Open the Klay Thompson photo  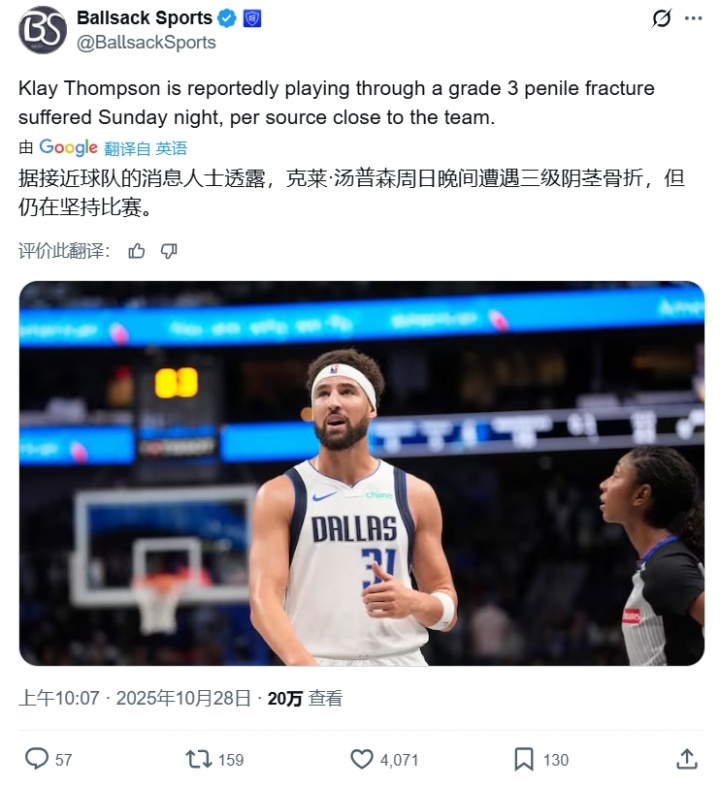point(361,473)
